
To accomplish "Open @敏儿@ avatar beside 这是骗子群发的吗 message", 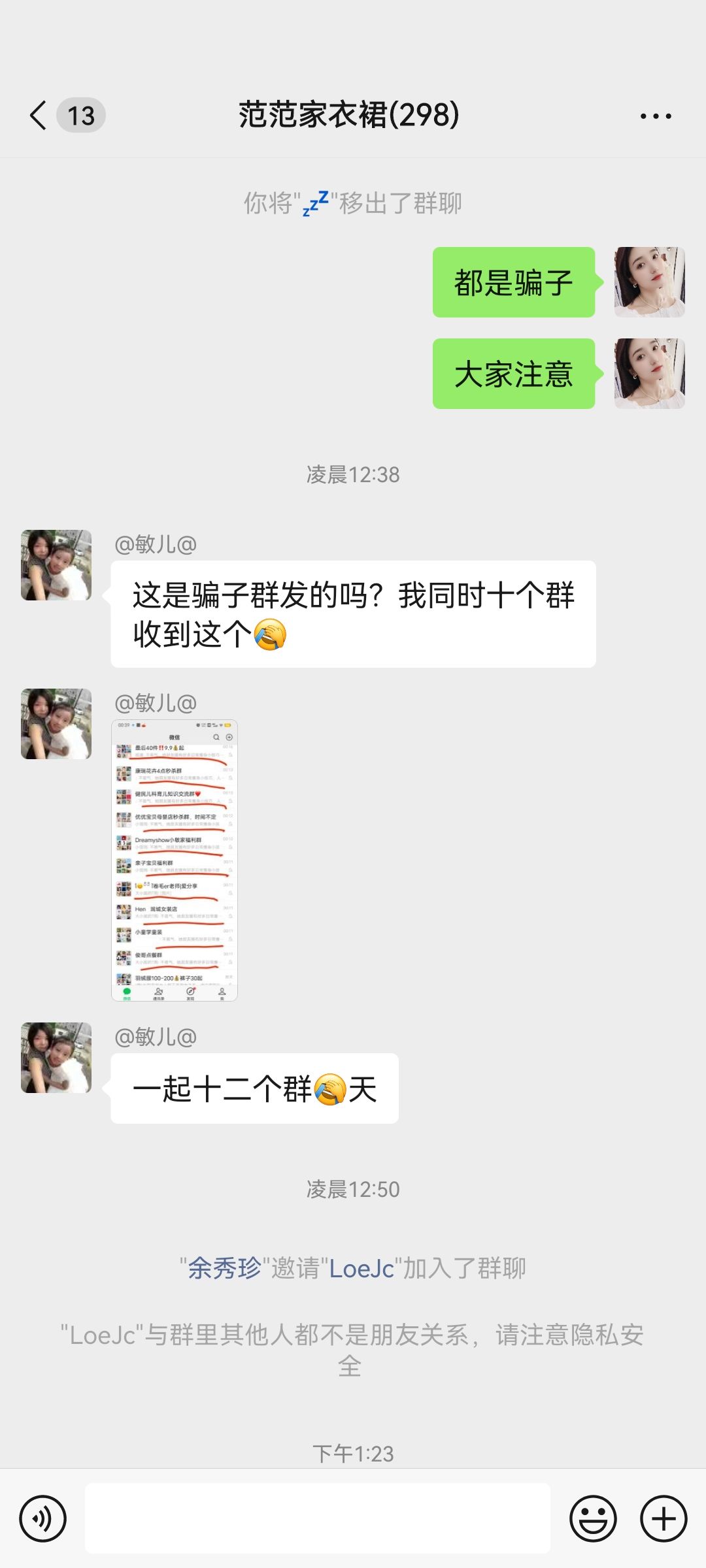I will [x=56, y=565].
